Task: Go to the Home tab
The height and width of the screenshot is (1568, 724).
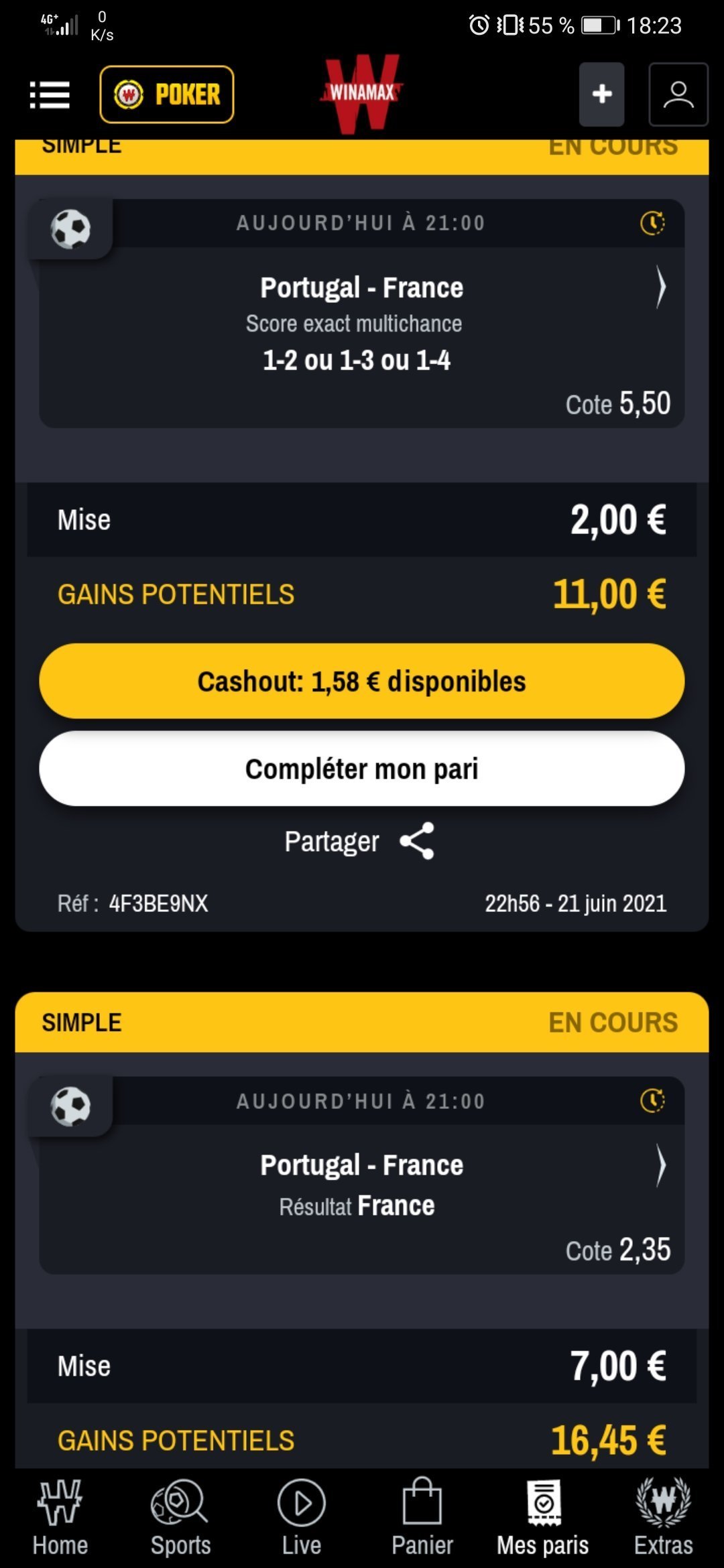Action: [x=60, y=1517]
